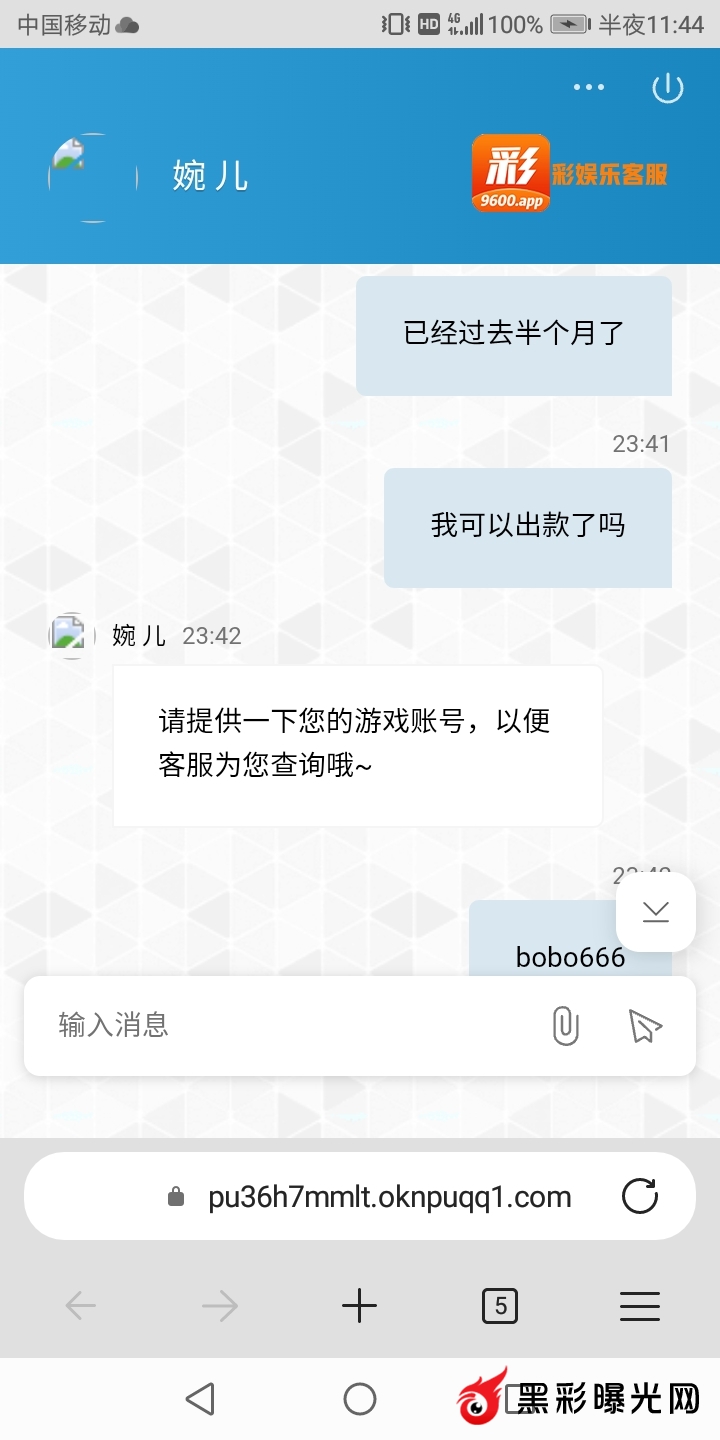Tap the system back triangle button
720x1440 pixels.
[x=200, y=1399]
